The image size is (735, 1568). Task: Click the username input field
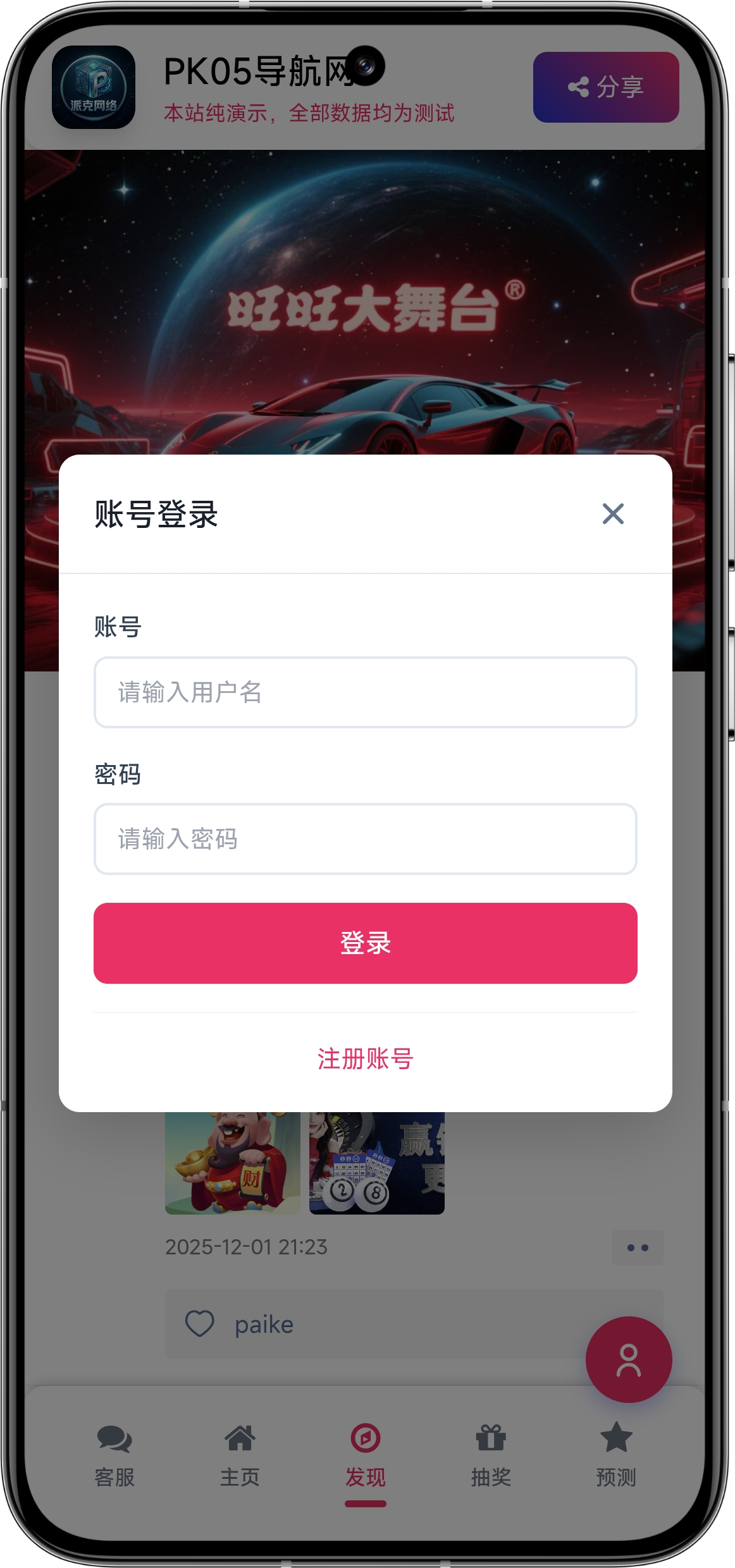[x=366, y=692]
